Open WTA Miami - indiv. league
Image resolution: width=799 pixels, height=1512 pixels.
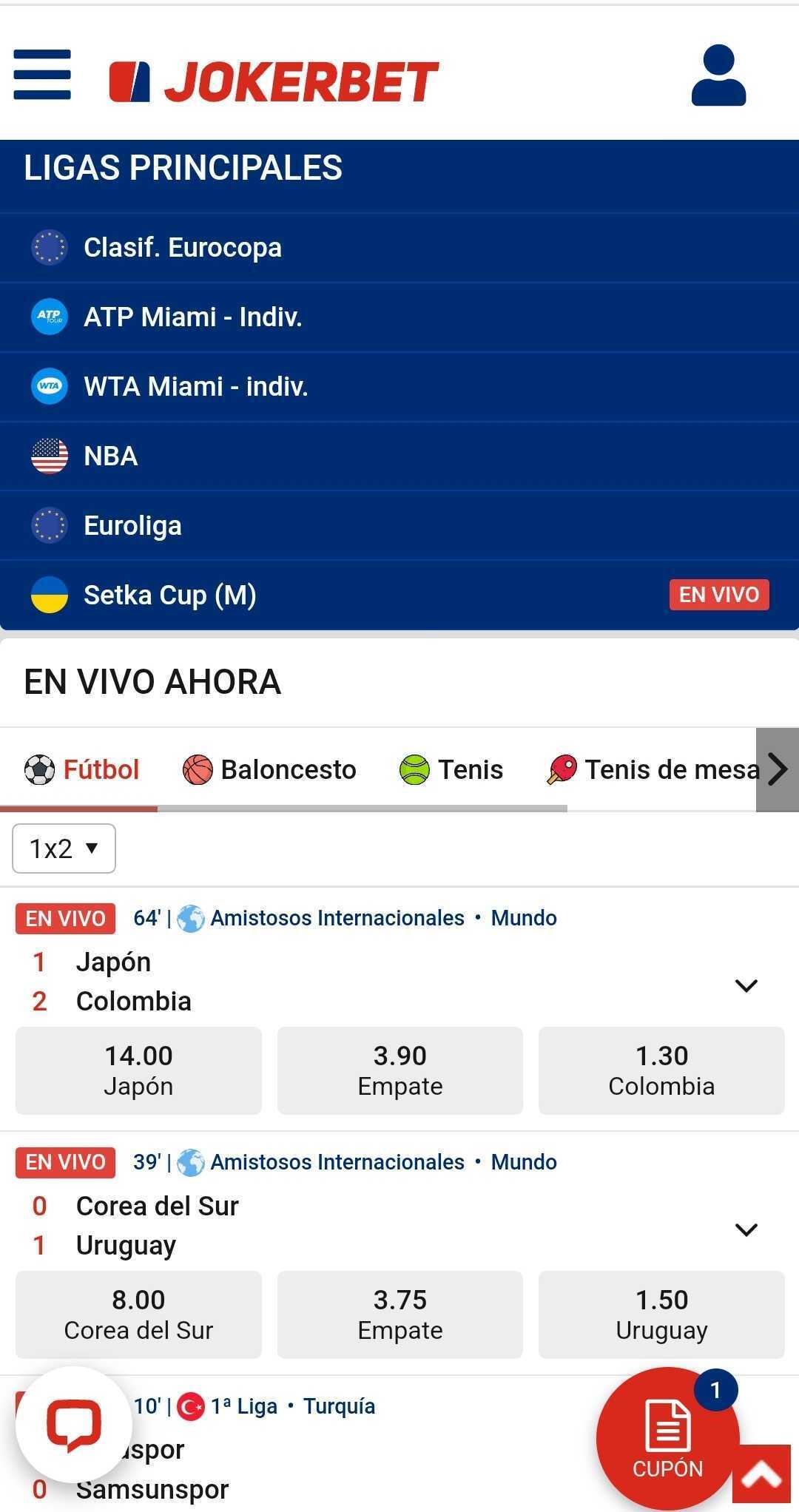click(399, 387)
